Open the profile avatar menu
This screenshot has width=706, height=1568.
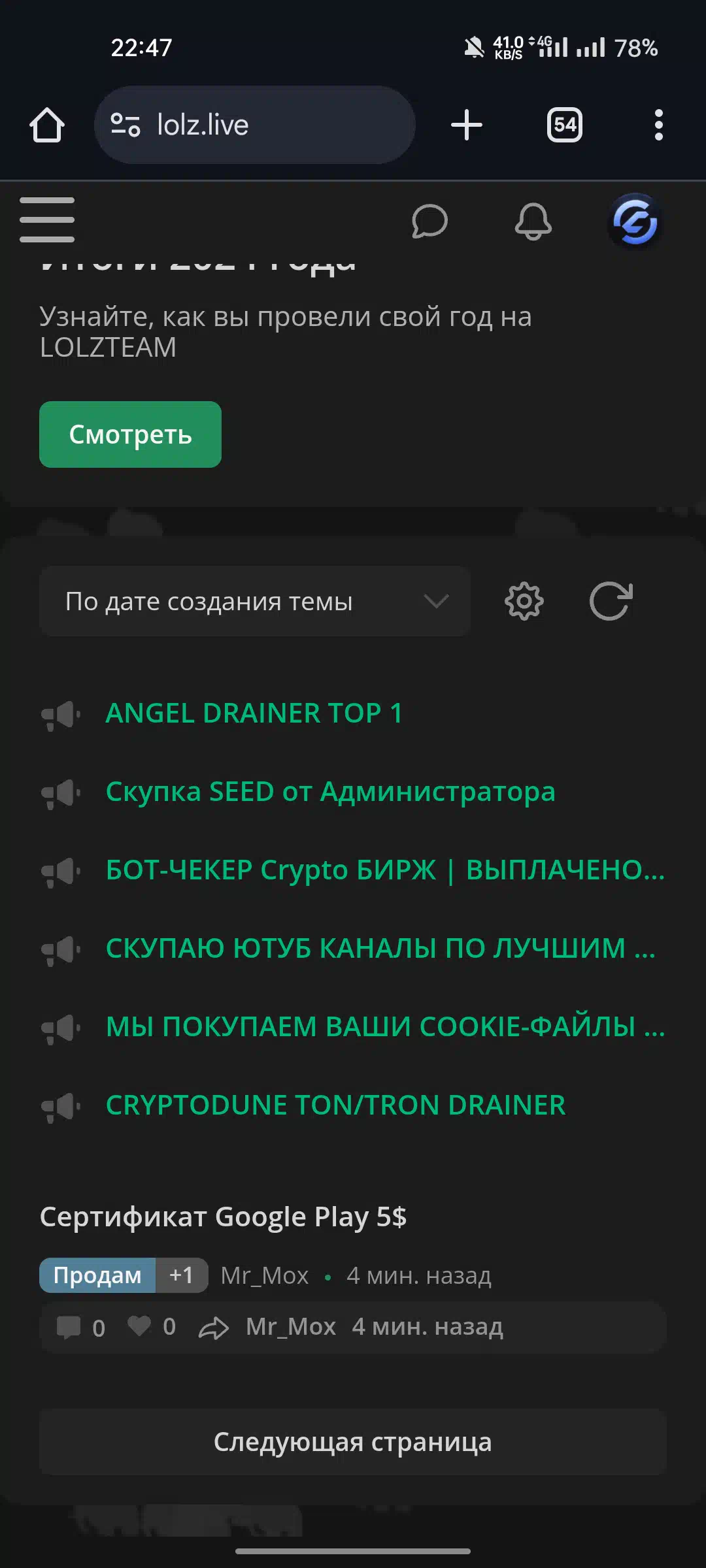(x=635, y=221)
